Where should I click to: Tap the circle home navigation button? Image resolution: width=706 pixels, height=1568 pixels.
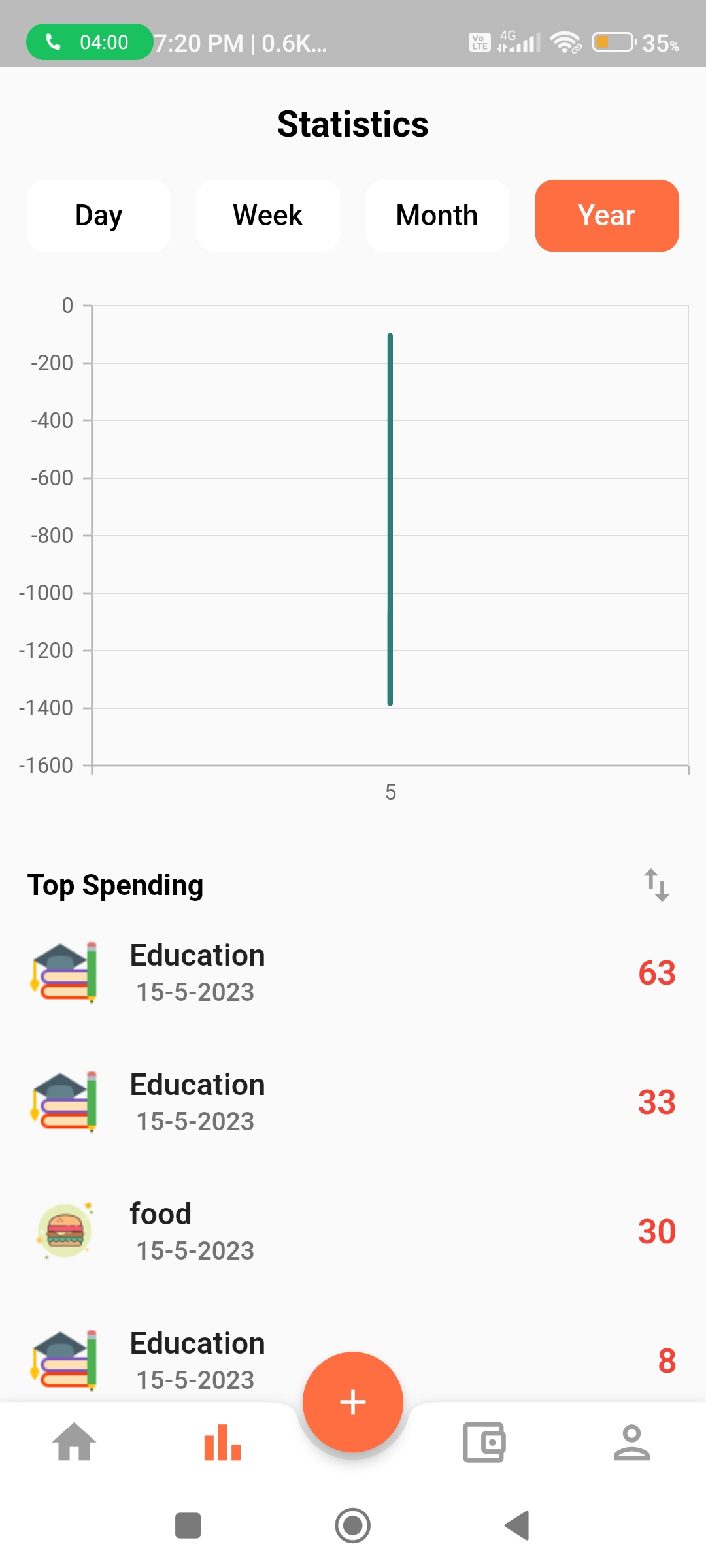(x=352, y=1526)
